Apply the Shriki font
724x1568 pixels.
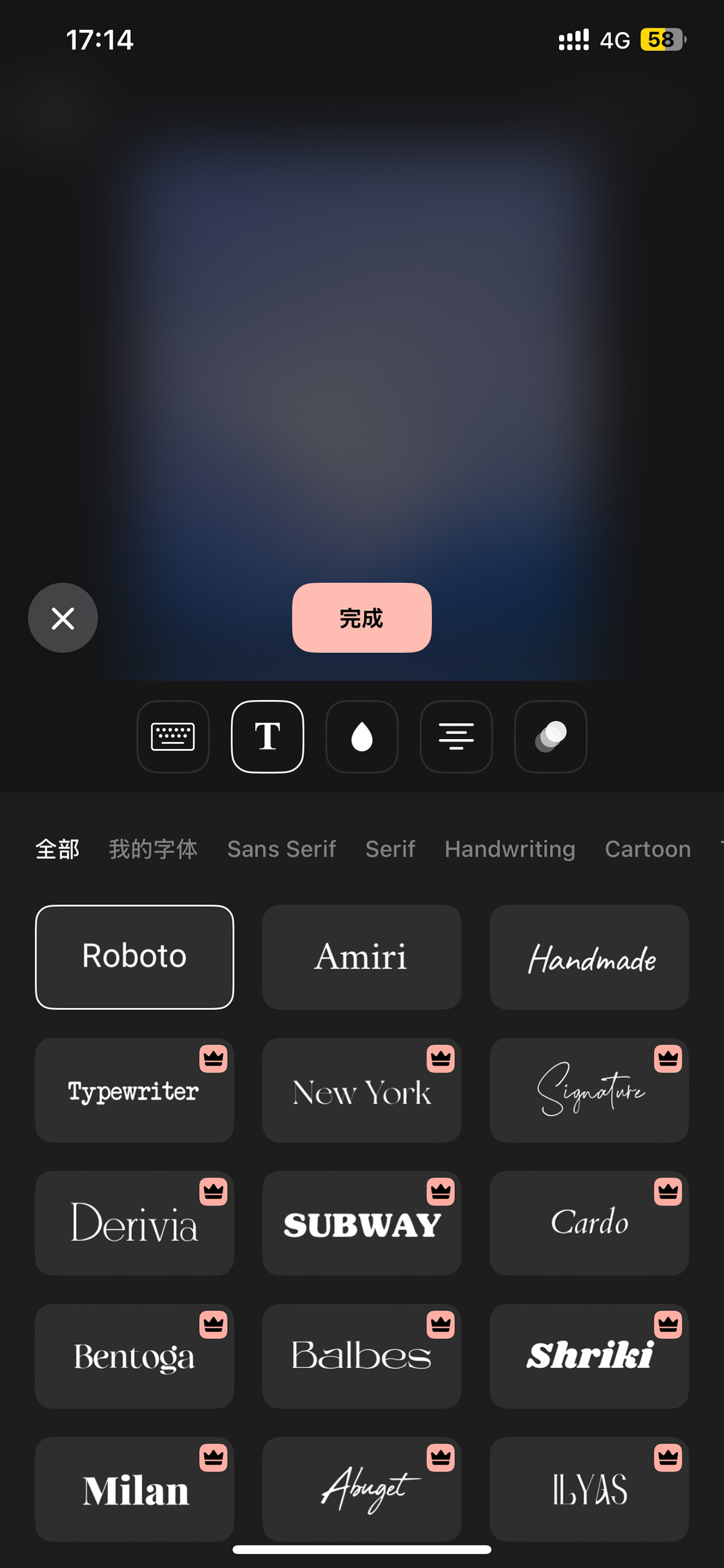click(x=589, y=1356)
